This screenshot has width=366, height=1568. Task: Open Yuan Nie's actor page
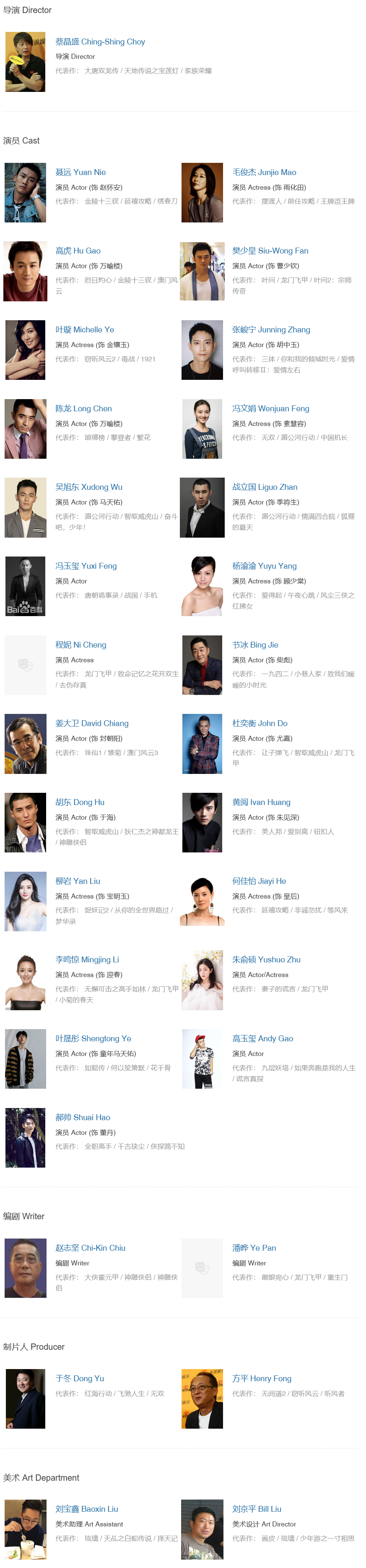[x=80, y=172]
